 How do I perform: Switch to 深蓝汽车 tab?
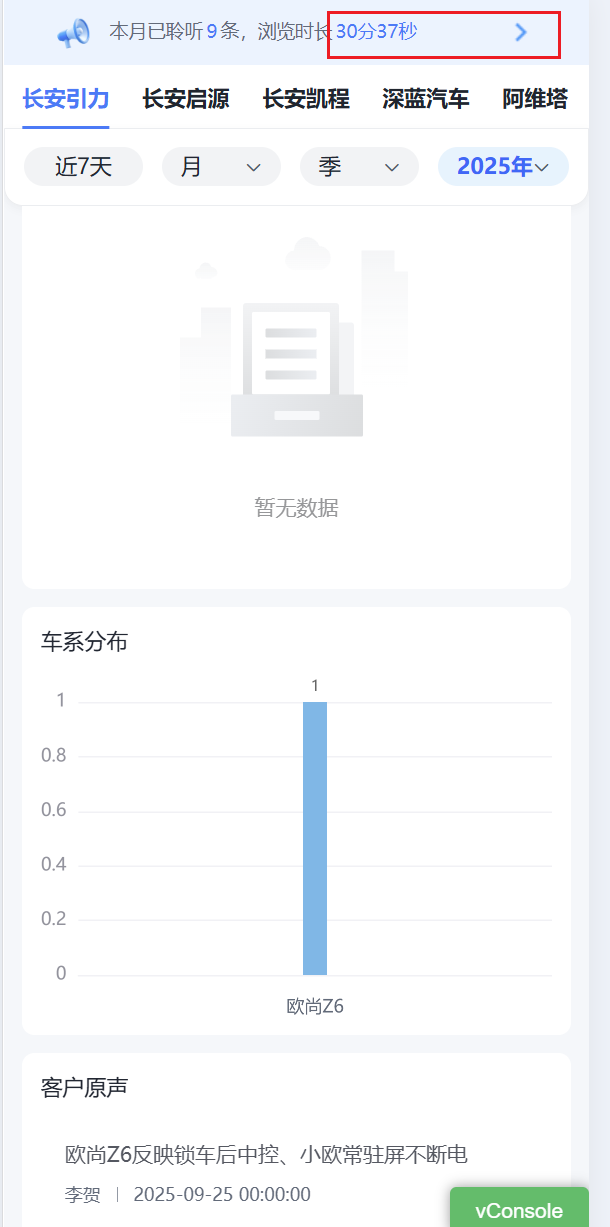click(x=426, y=99)
